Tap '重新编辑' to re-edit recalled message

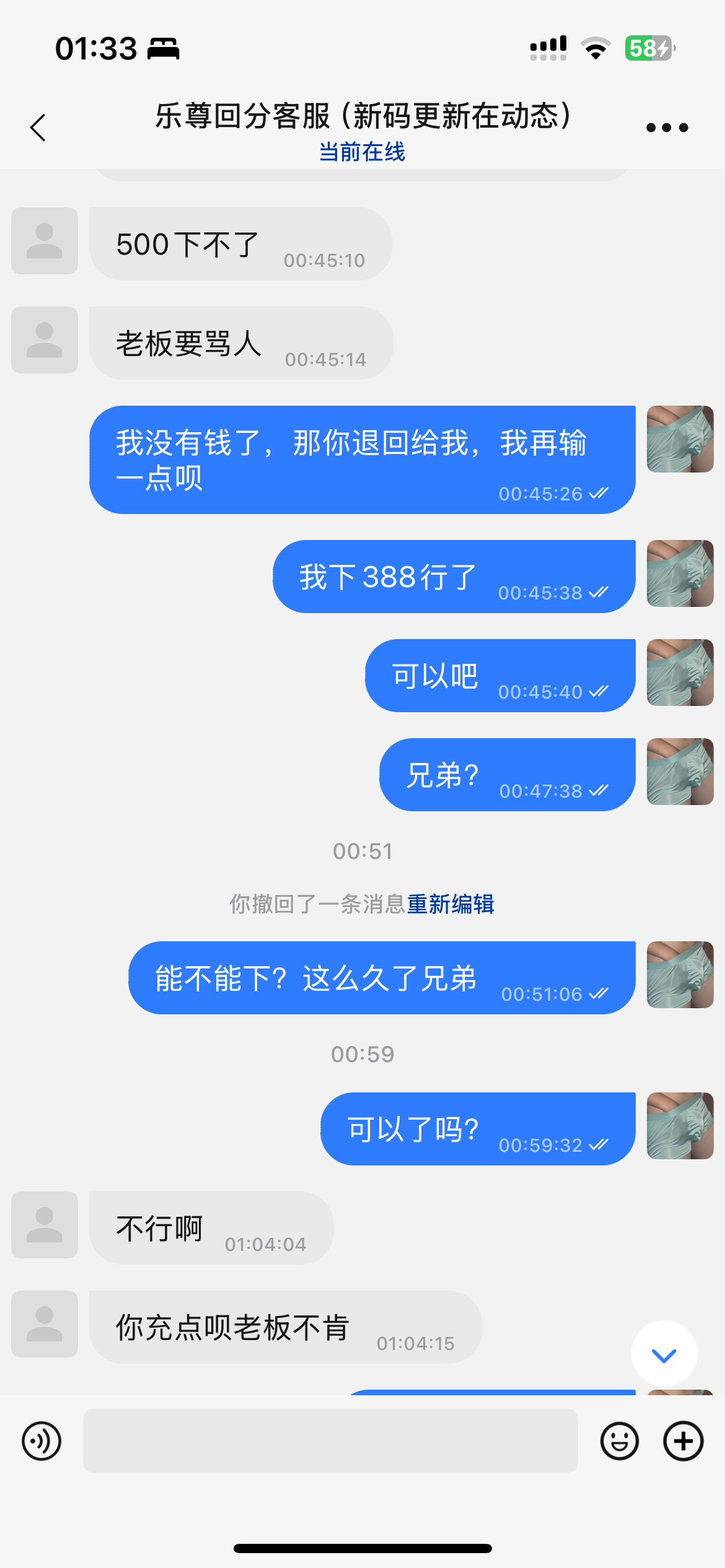452,904
